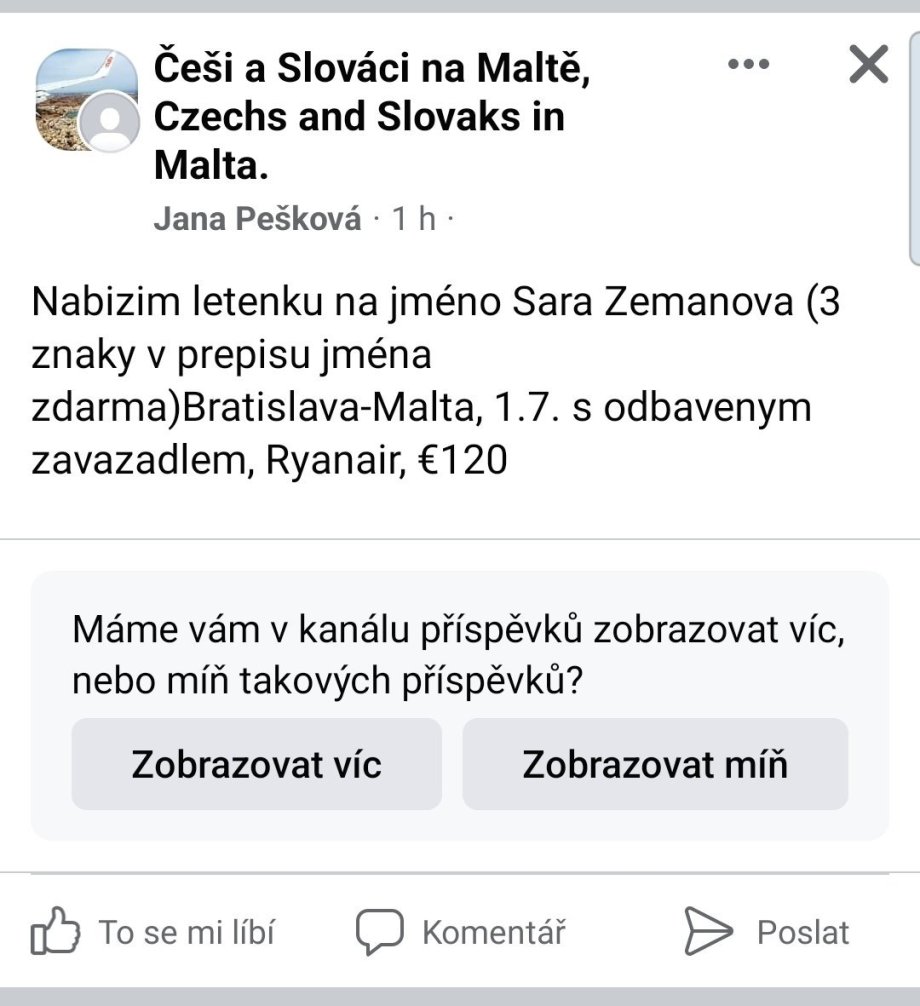Open the post's three-dot options menu
920x1006 pixels.
click(748, 65)
